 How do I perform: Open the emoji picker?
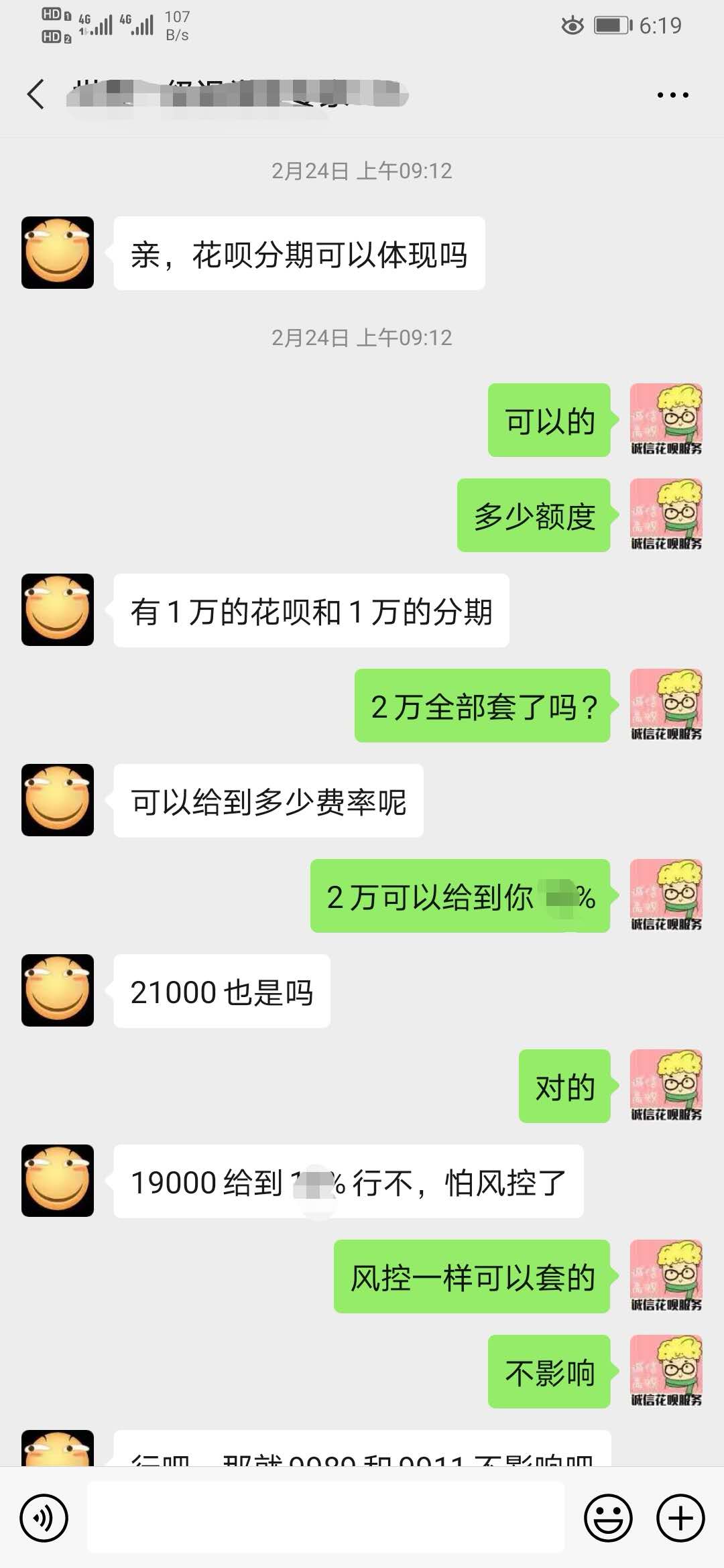608,1518
